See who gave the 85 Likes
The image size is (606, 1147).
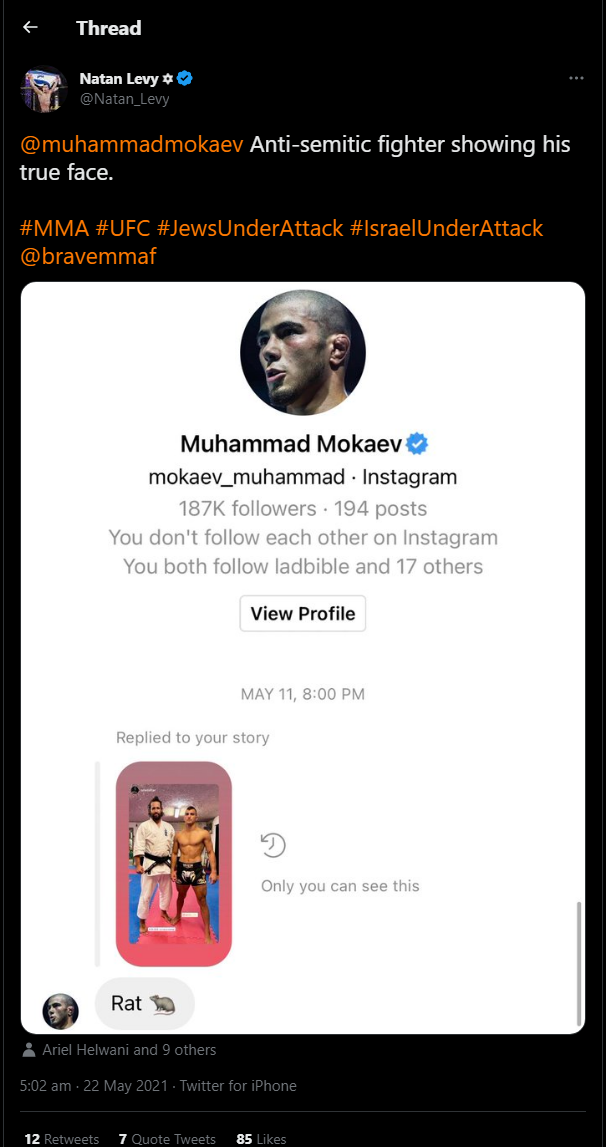pos(261,1139)
